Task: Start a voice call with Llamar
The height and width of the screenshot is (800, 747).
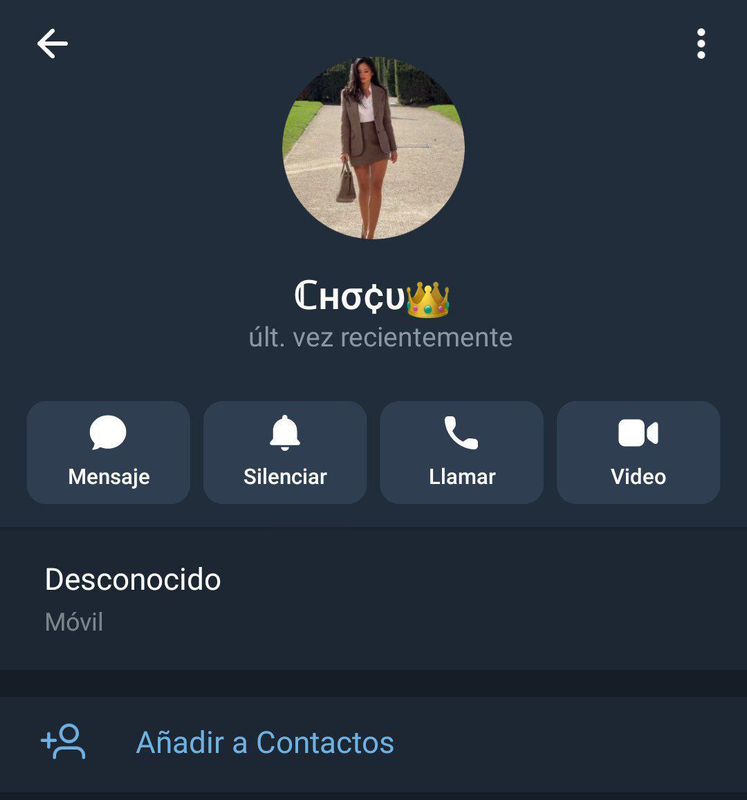Action: point(461,453)
